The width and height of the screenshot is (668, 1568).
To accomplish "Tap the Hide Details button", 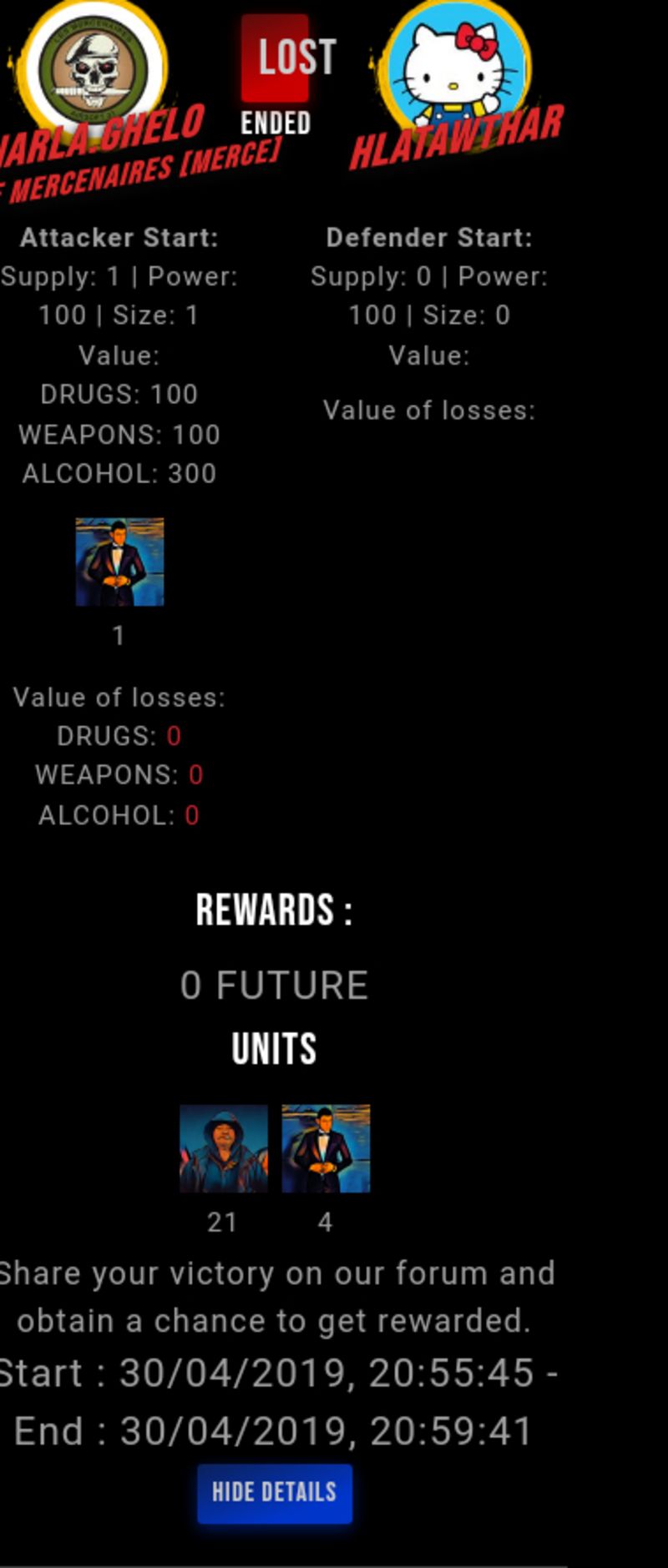I will click(274, 1492).
